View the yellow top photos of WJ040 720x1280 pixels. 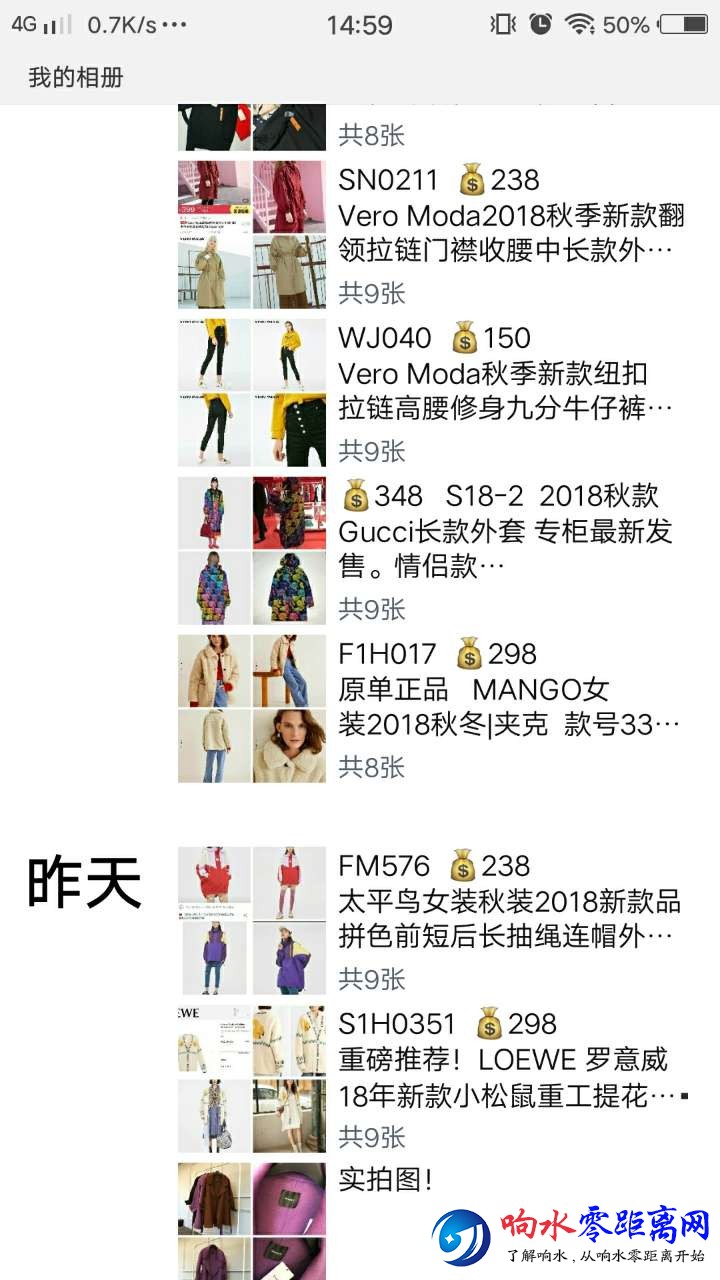252,393
